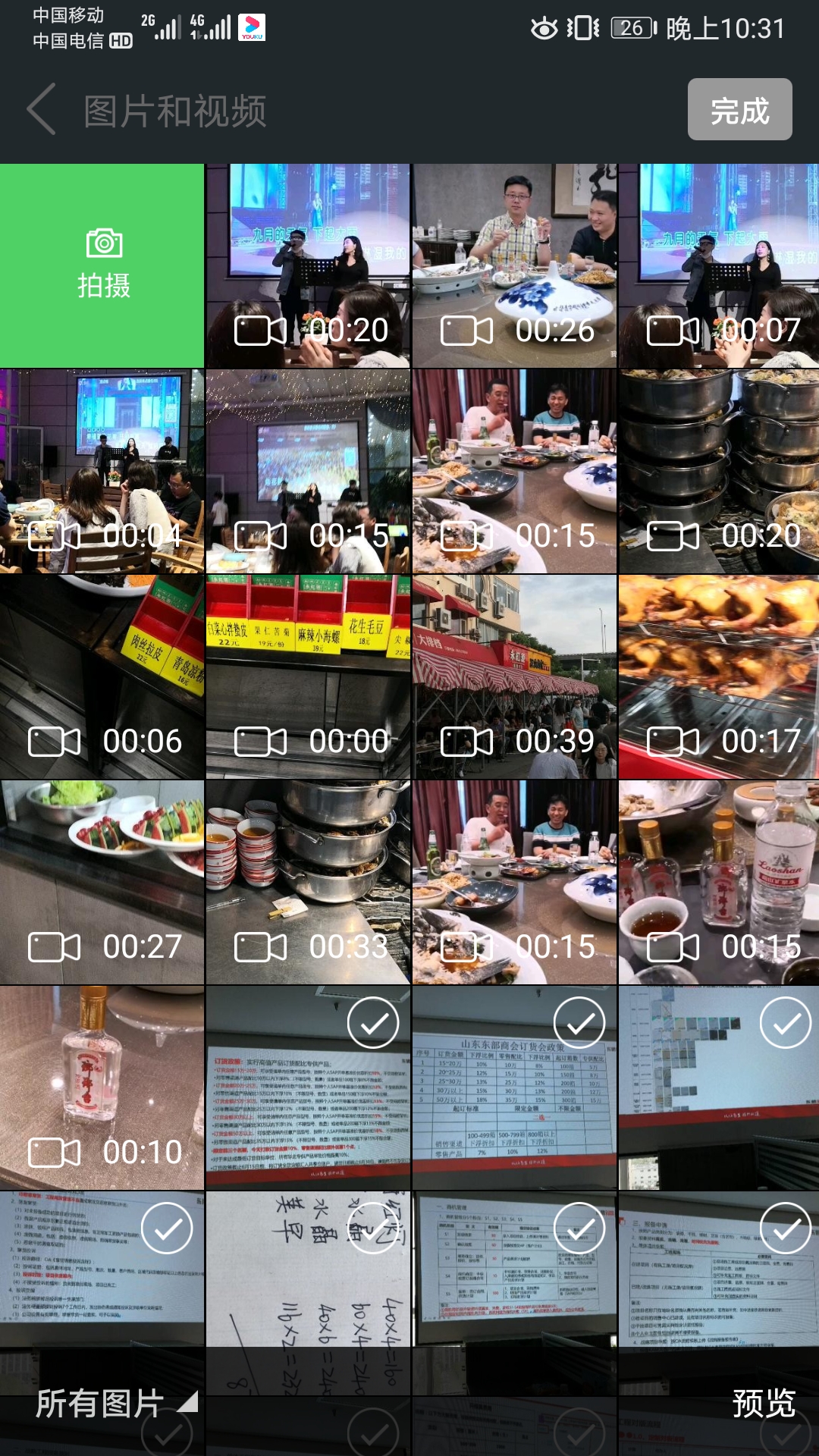Select the 山东东部商会订货会政策 table photo
This screenshot has width=819, height=1456.
[579, 1024]
